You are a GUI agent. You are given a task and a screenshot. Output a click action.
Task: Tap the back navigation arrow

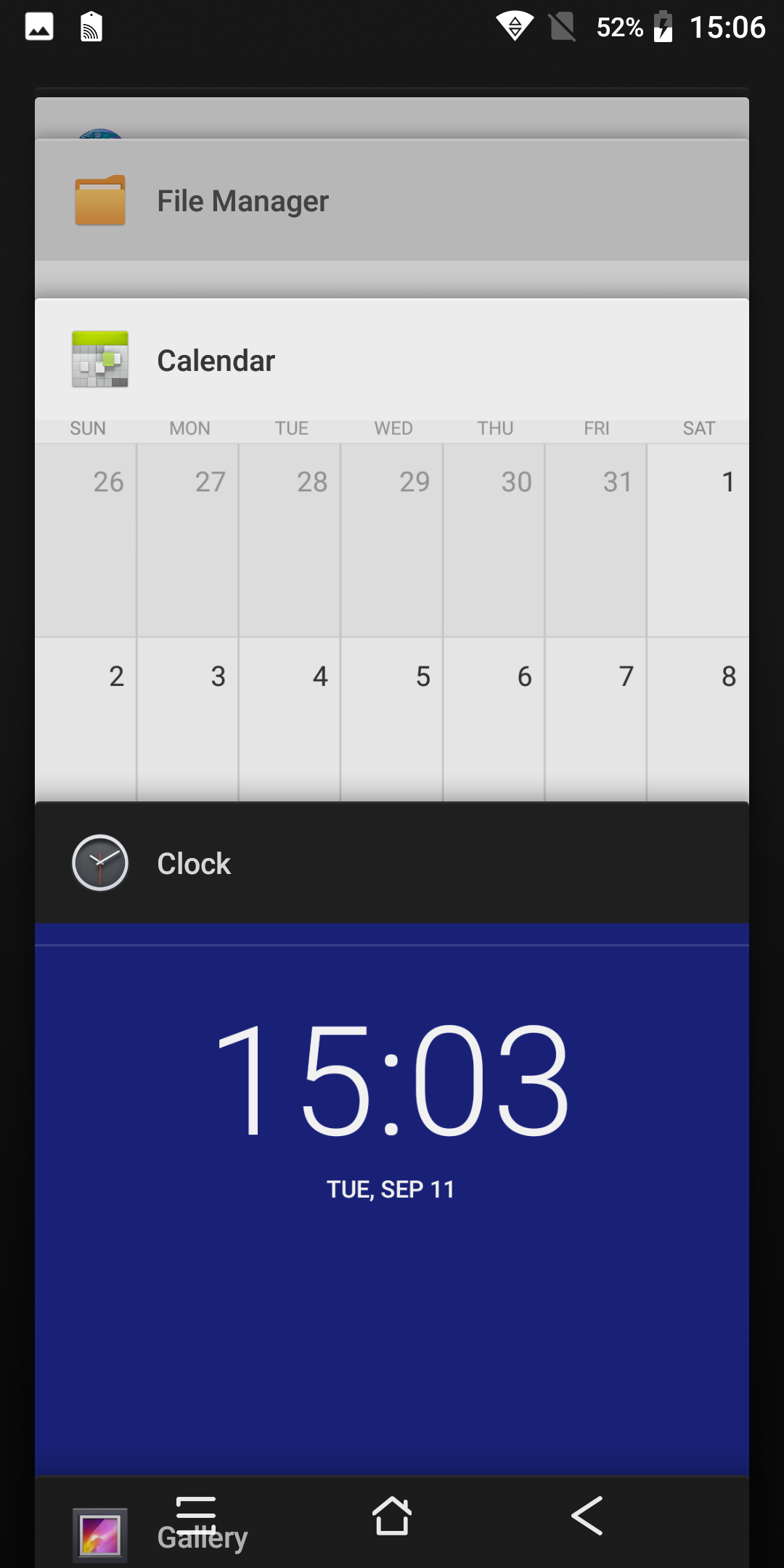point(587,1516)
